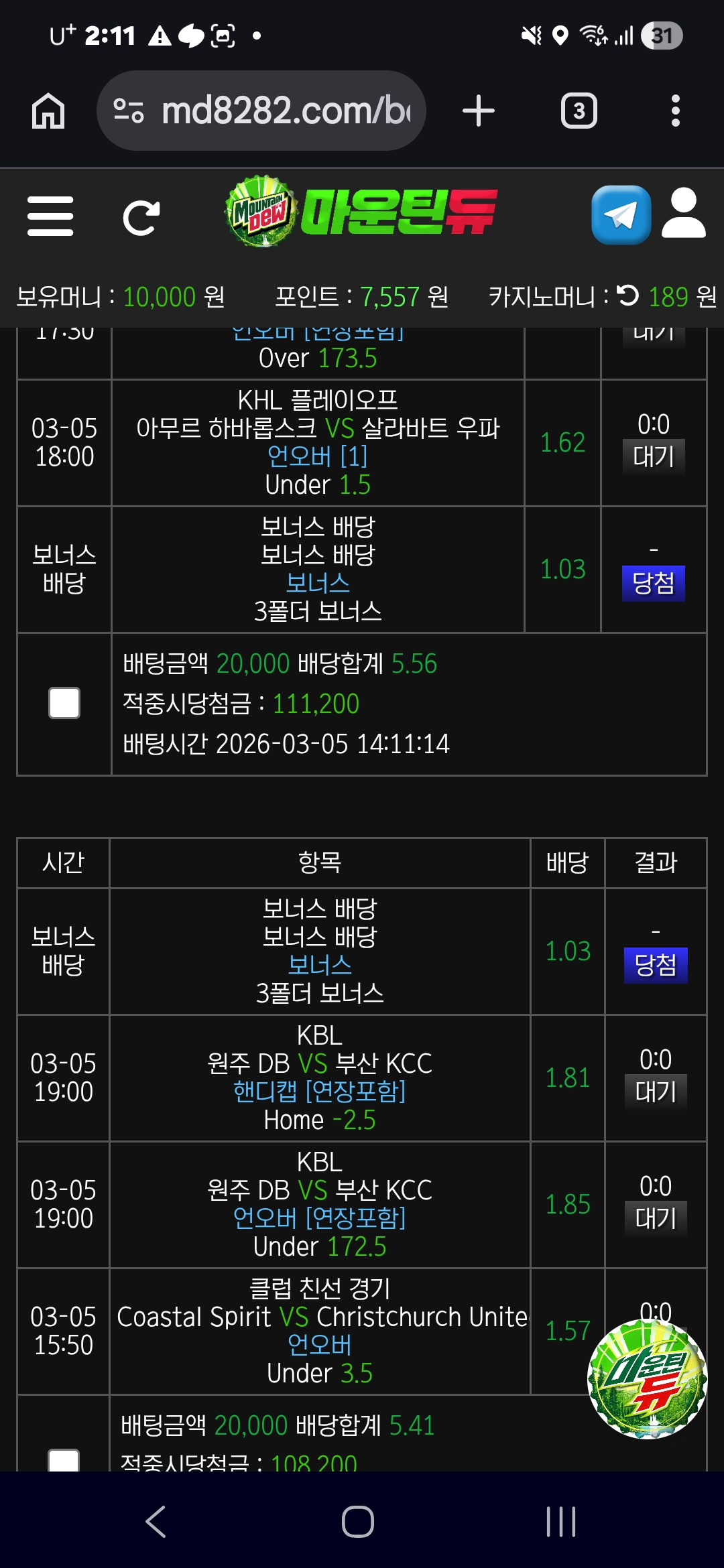Open a new browser tab
Screen dimensions: 724x1568
tap(479, 111)
